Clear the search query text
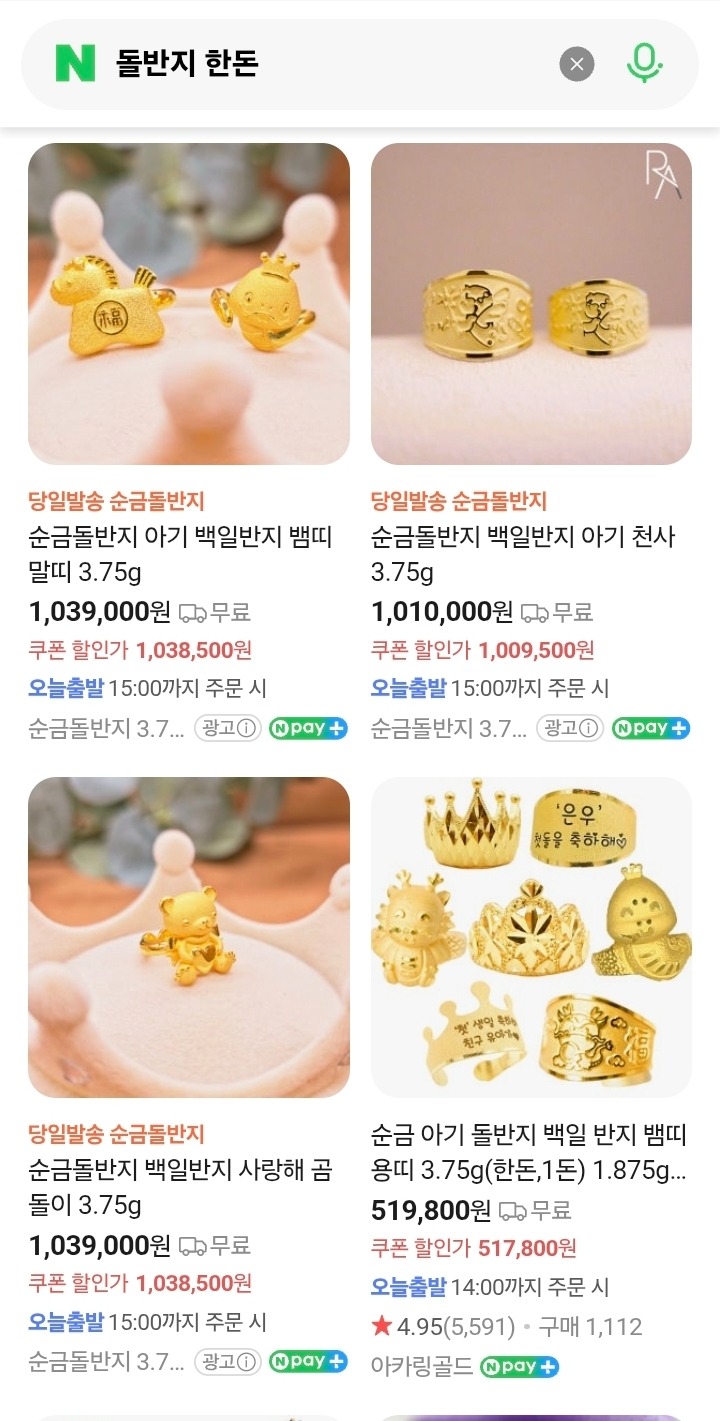720x1421 pixels. coord(576,65)
